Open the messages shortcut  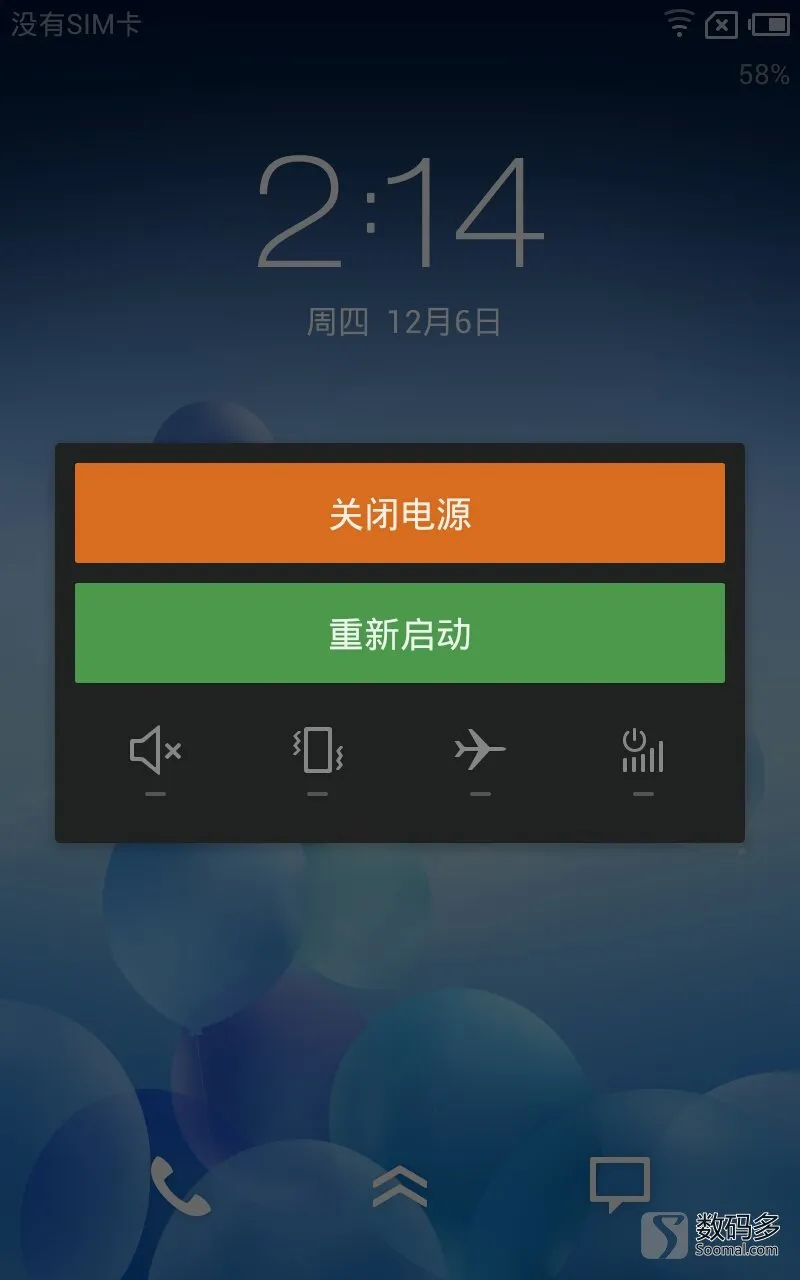pyautogui.click(x=619, y=1184)
